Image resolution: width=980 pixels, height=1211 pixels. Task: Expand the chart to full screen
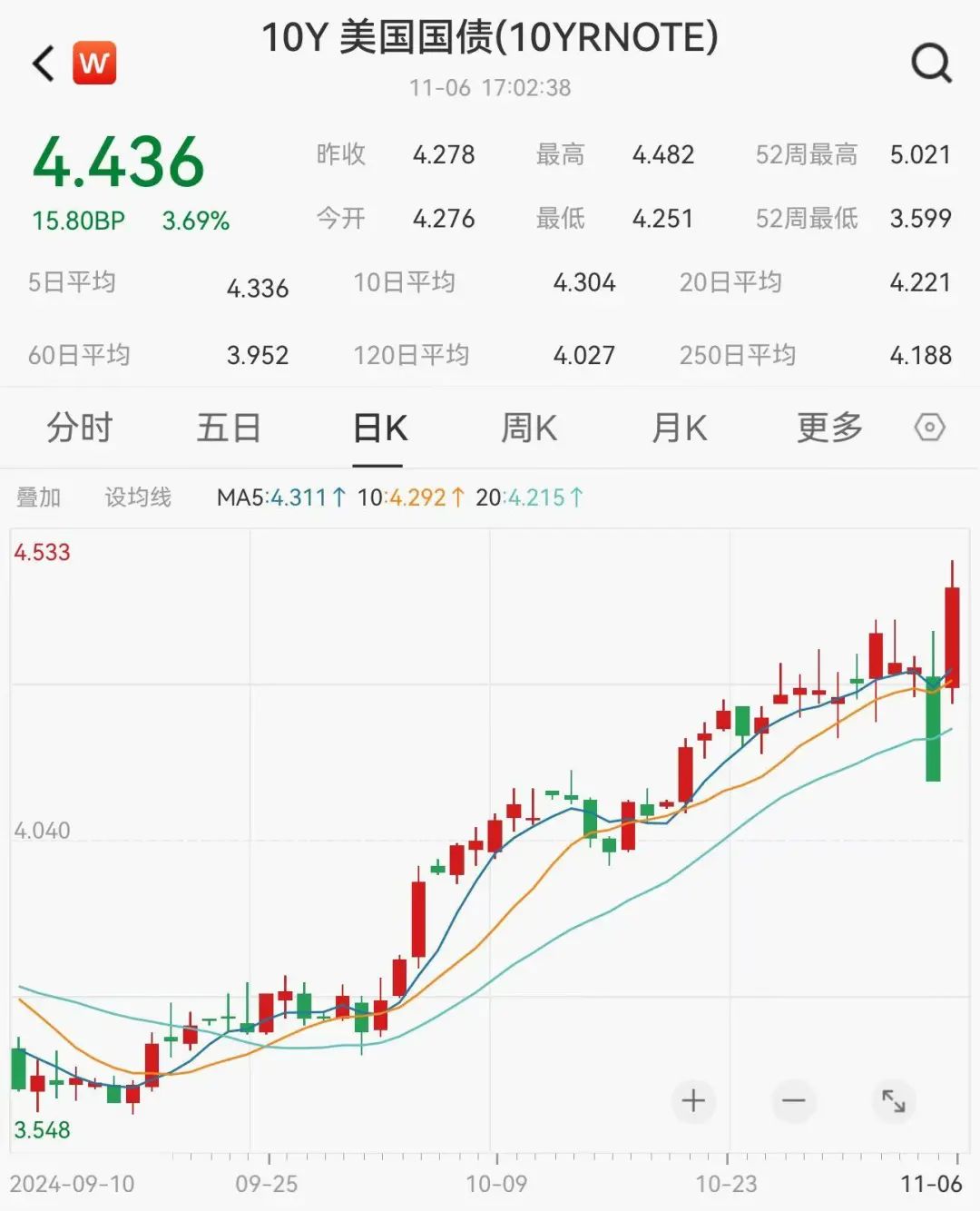[894, 1101]
